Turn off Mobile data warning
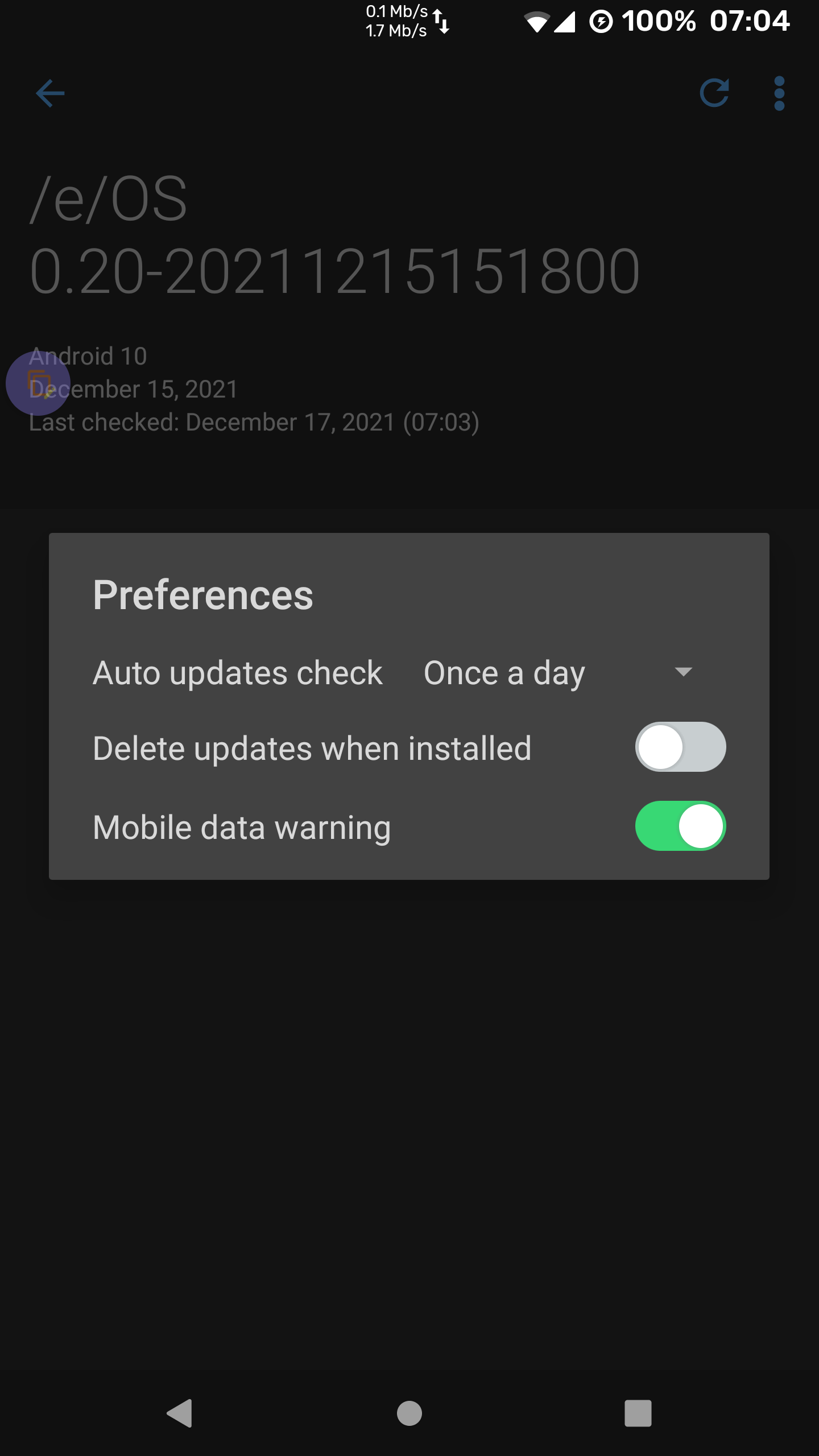Screen dimensions: 819x1456 [x=680, y=826]
